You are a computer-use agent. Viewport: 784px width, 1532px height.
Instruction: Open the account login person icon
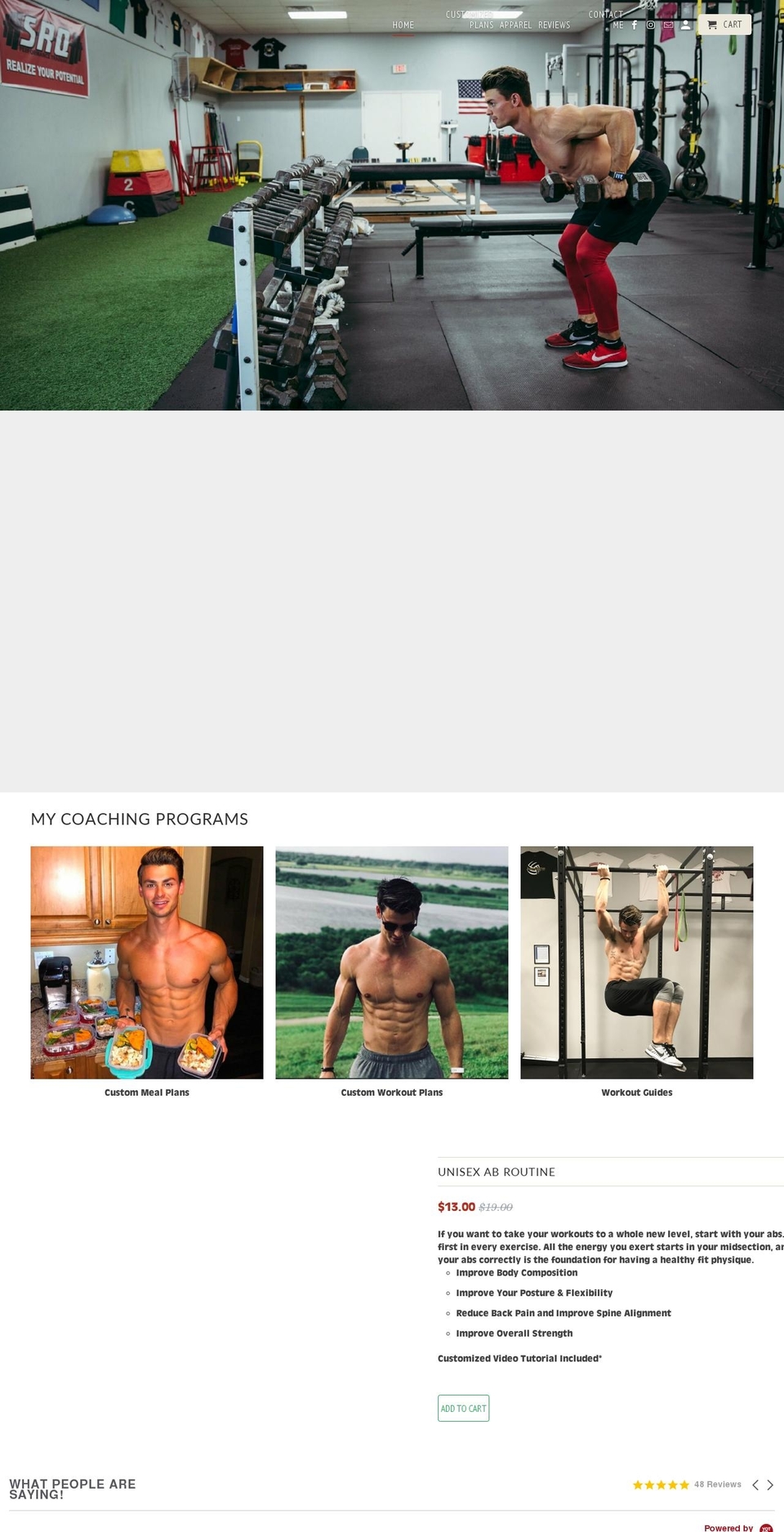685,25
